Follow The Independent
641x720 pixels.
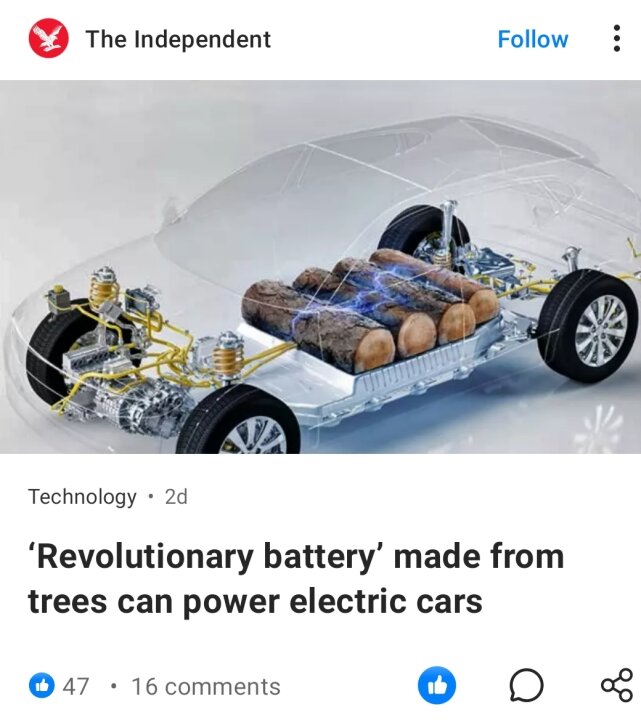click(x=532, y=40)
